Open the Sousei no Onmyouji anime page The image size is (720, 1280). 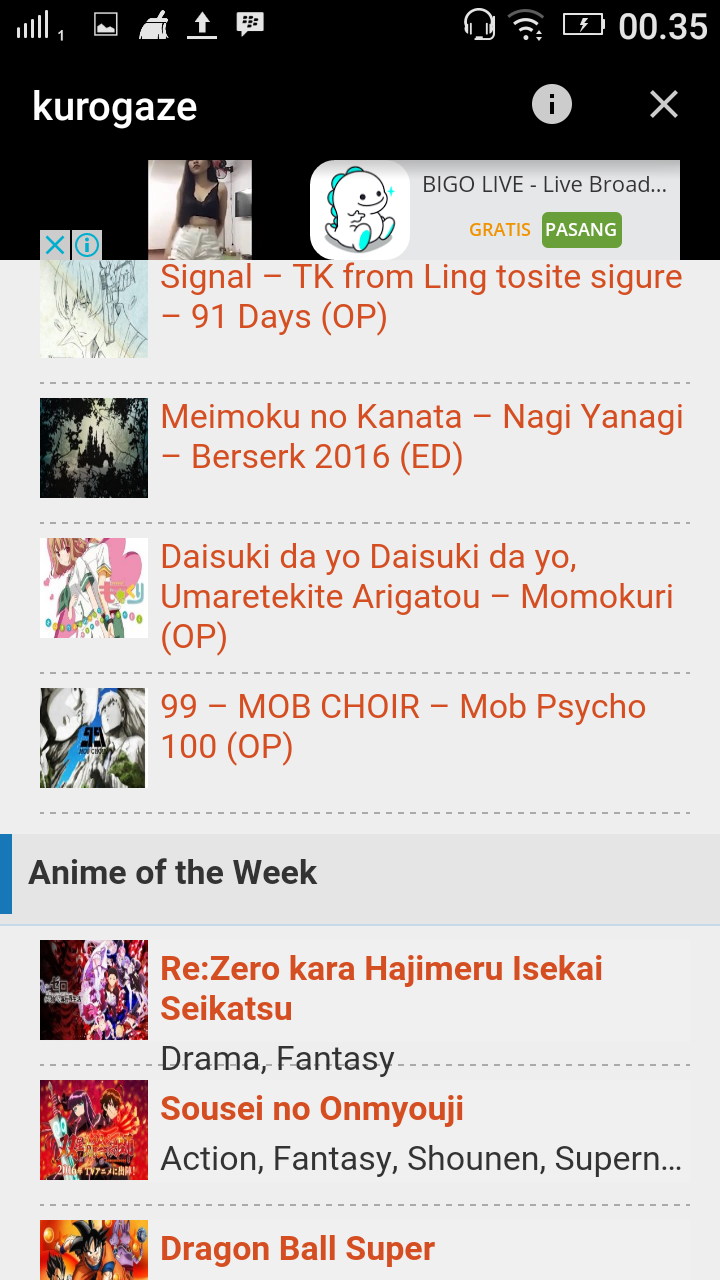pyautogui.click(x=312, y=1108)
